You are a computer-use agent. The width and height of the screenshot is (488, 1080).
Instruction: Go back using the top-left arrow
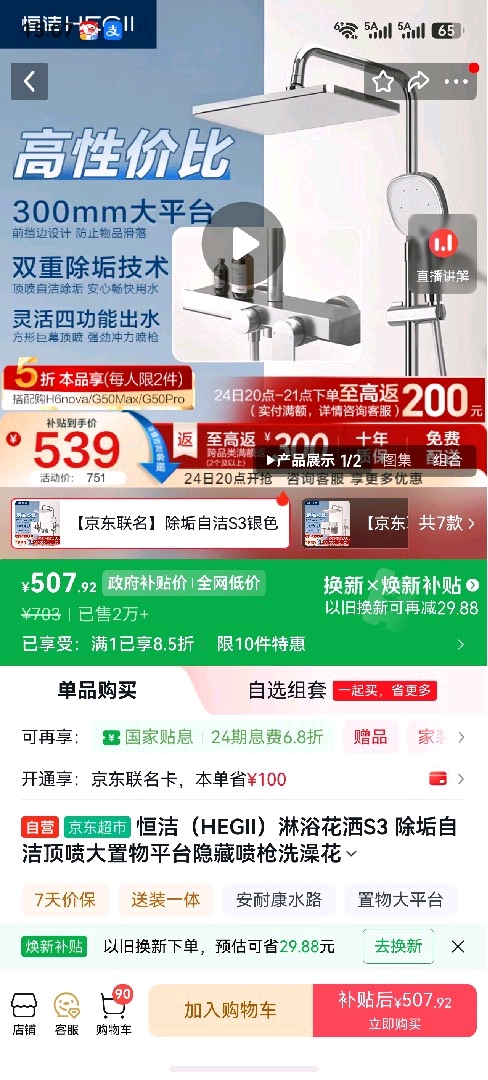point(30,81)
